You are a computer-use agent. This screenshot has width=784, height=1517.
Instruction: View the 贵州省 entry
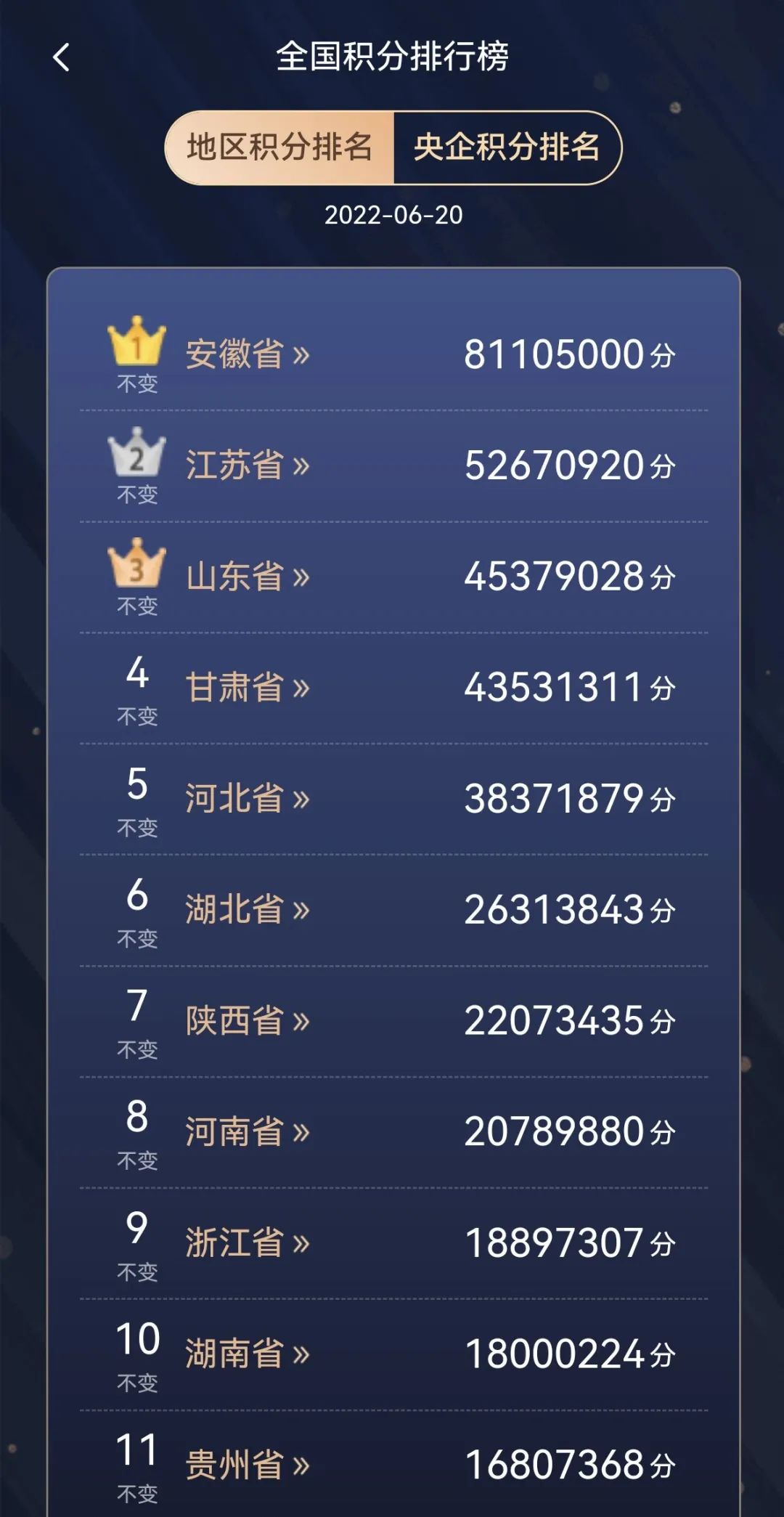pyautogui.click(x=247, y=1465)
